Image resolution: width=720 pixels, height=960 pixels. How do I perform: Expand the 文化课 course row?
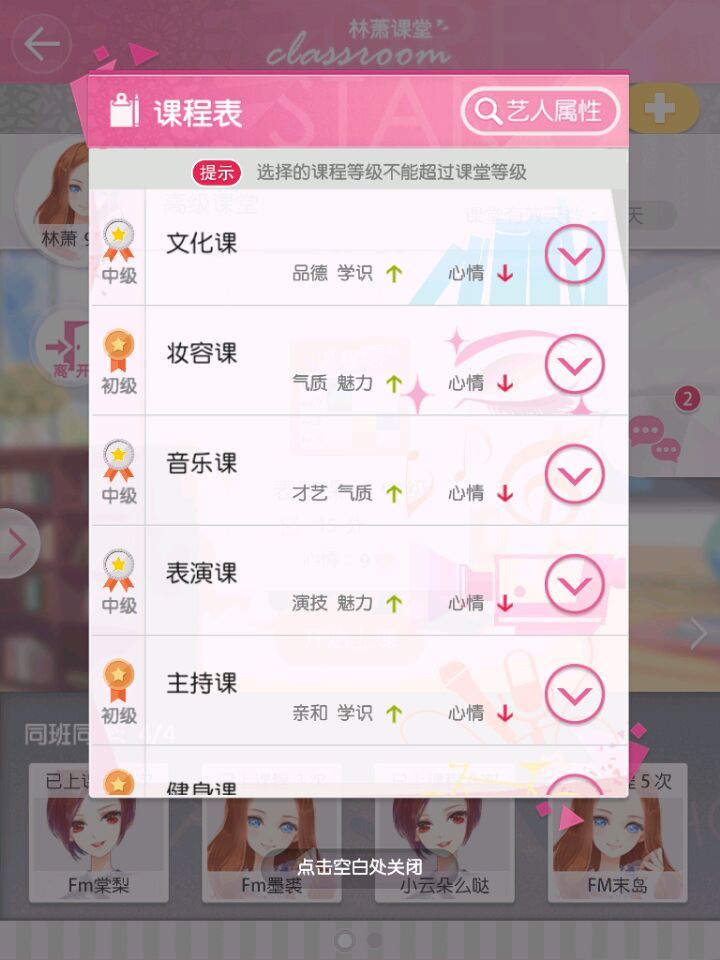pos(575,255)
